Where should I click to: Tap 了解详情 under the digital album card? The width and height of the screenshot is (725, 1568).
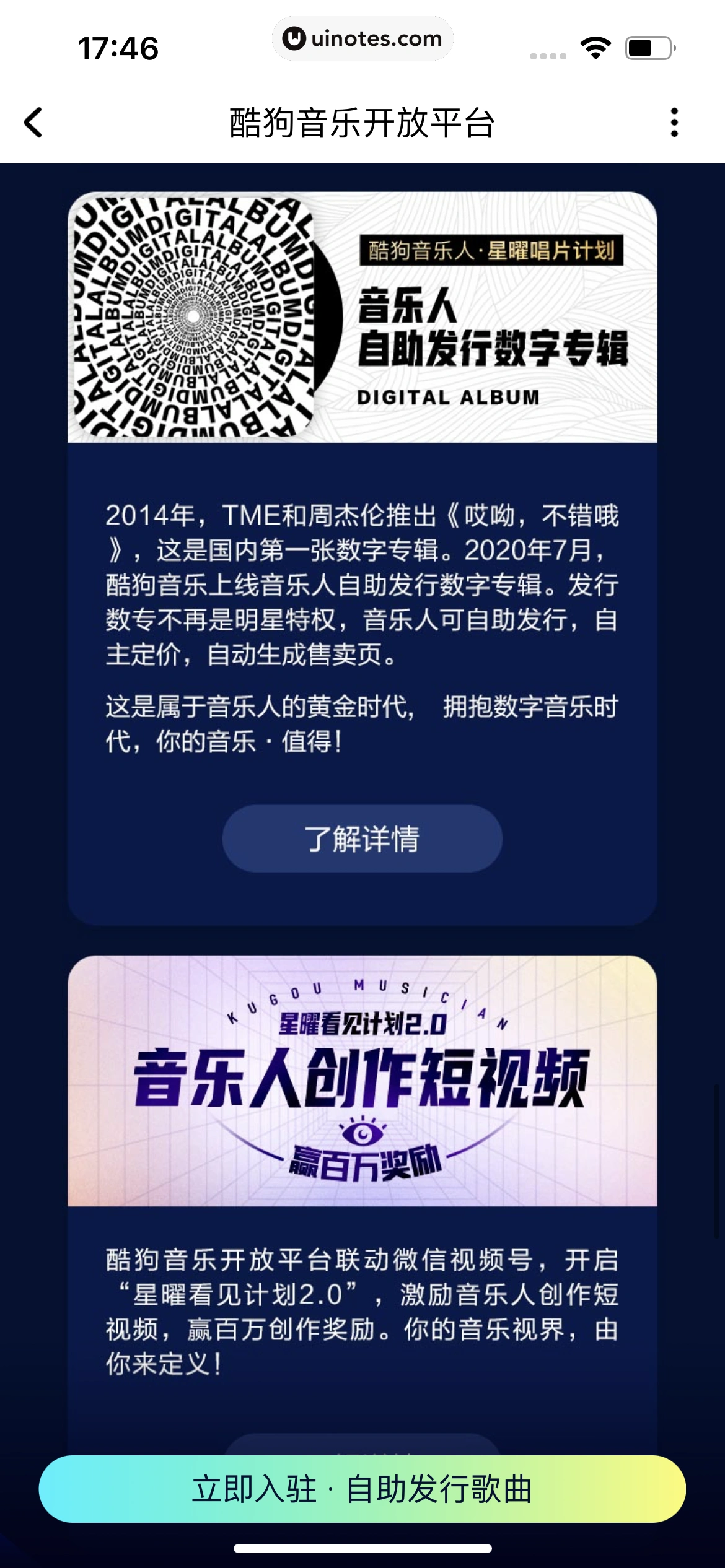tap(362, 838)
